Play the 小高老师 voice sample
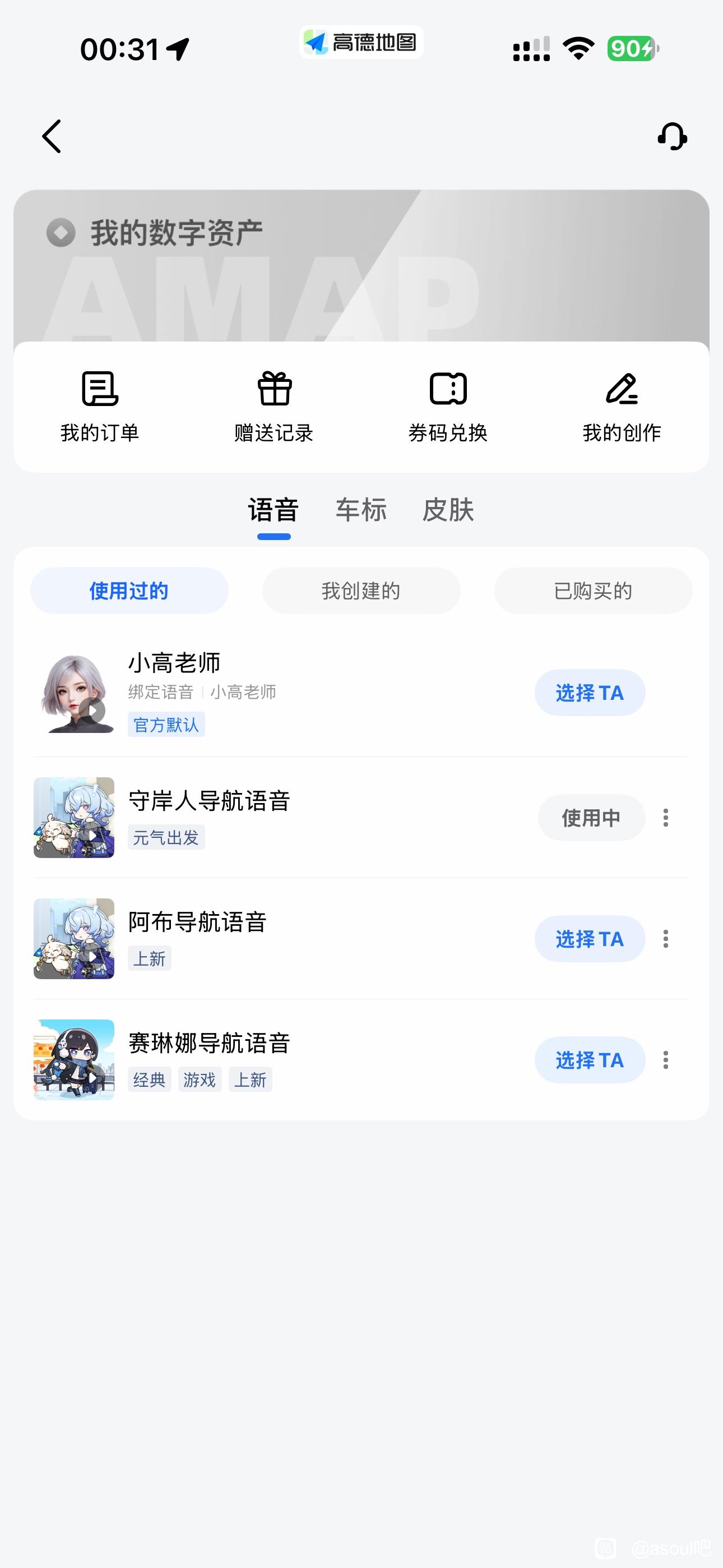This screenshot has width=723, height=1568. (x=93, y=711)
